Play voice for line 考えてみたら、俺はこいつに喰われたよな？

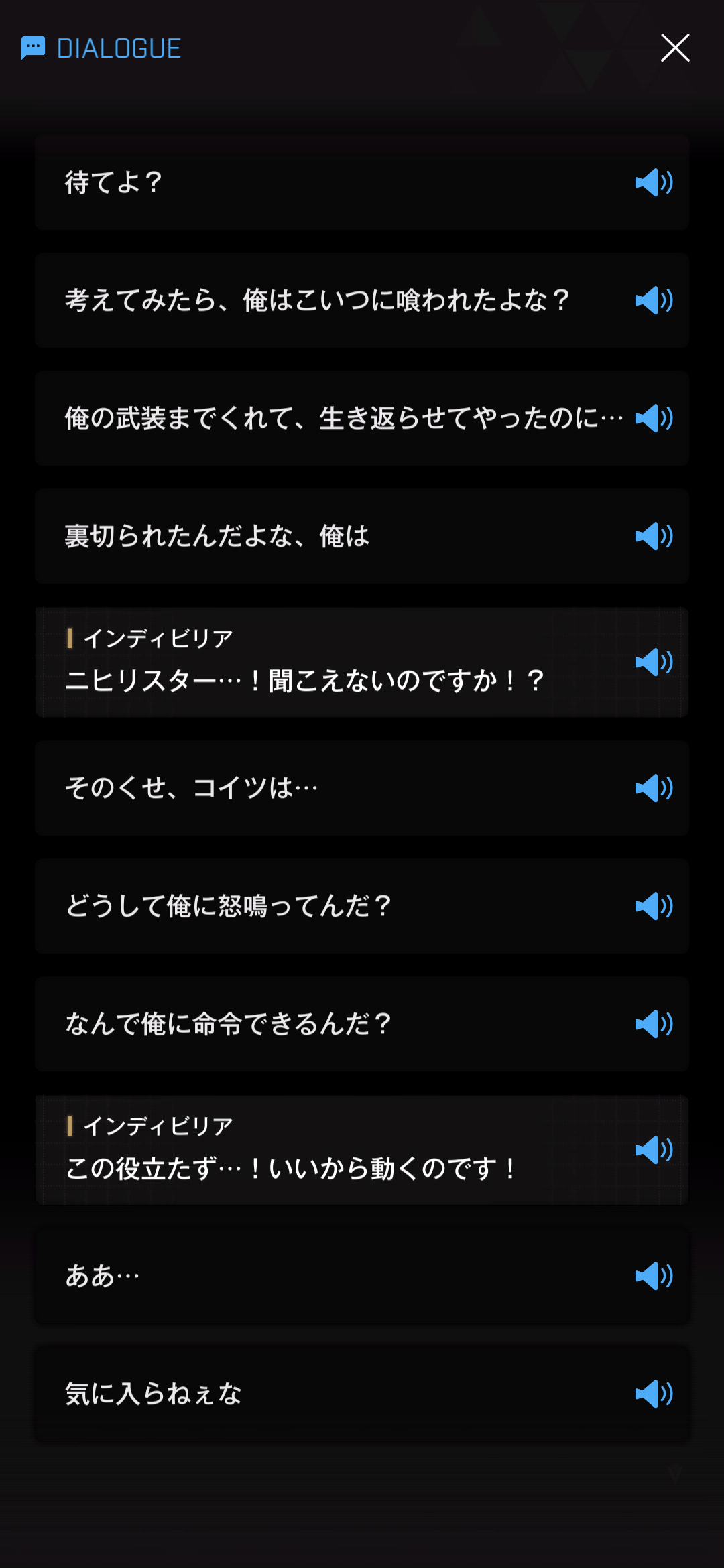pos(654,300)
